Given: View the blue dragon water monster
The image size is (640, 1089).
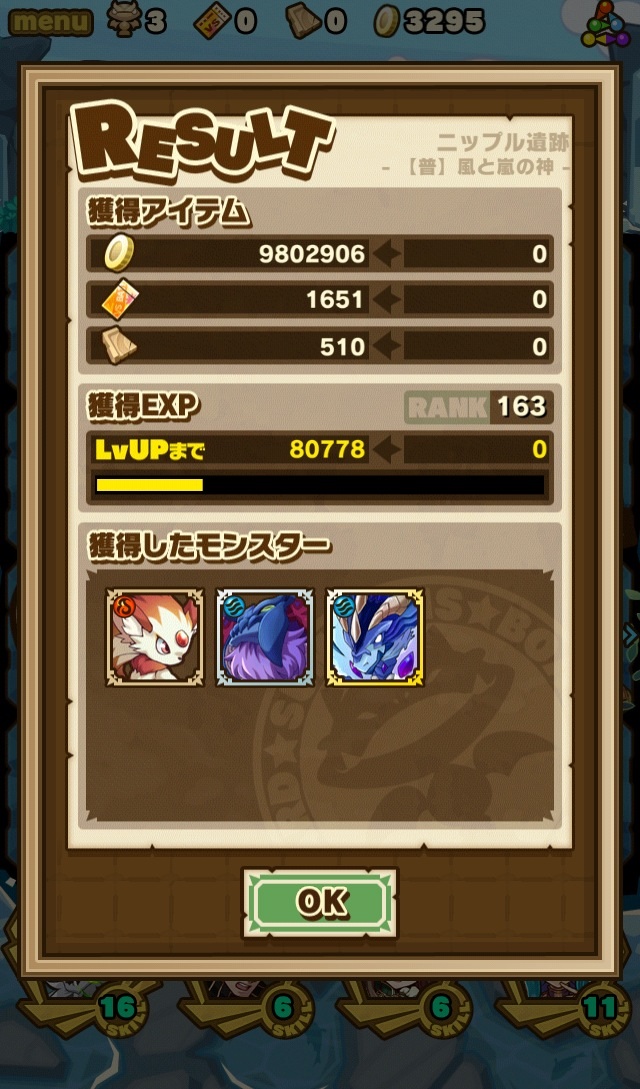Looking at the screenshot, I should [x=375, y=637].
